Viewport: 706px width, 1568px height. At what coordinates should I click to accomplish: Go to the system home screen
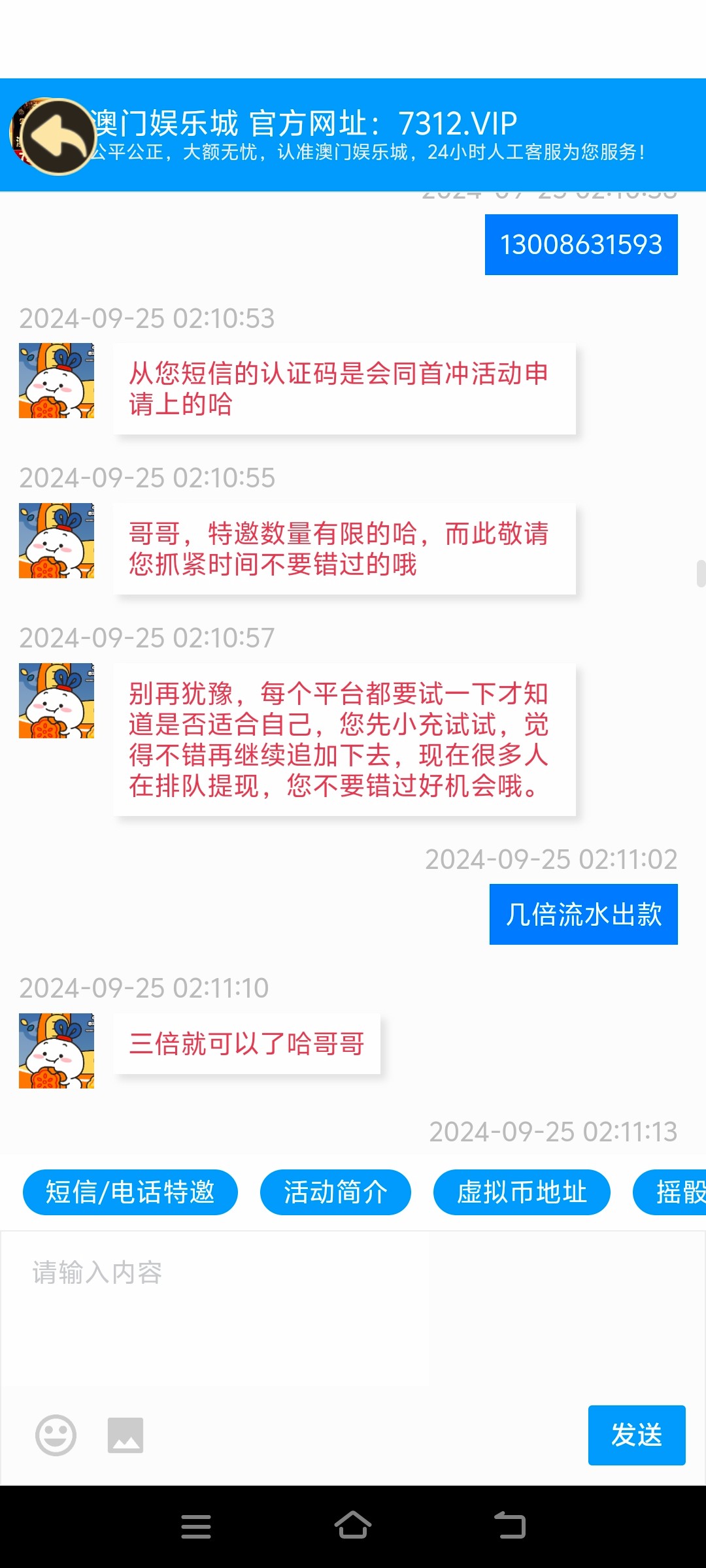coord(353,1526)
